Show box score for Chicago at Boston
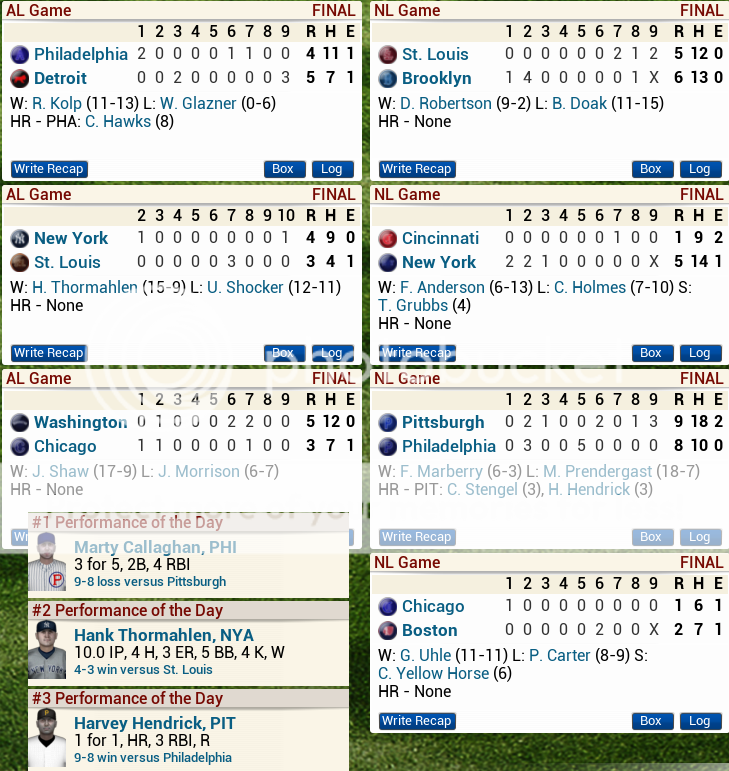 [x=651, y=721]
